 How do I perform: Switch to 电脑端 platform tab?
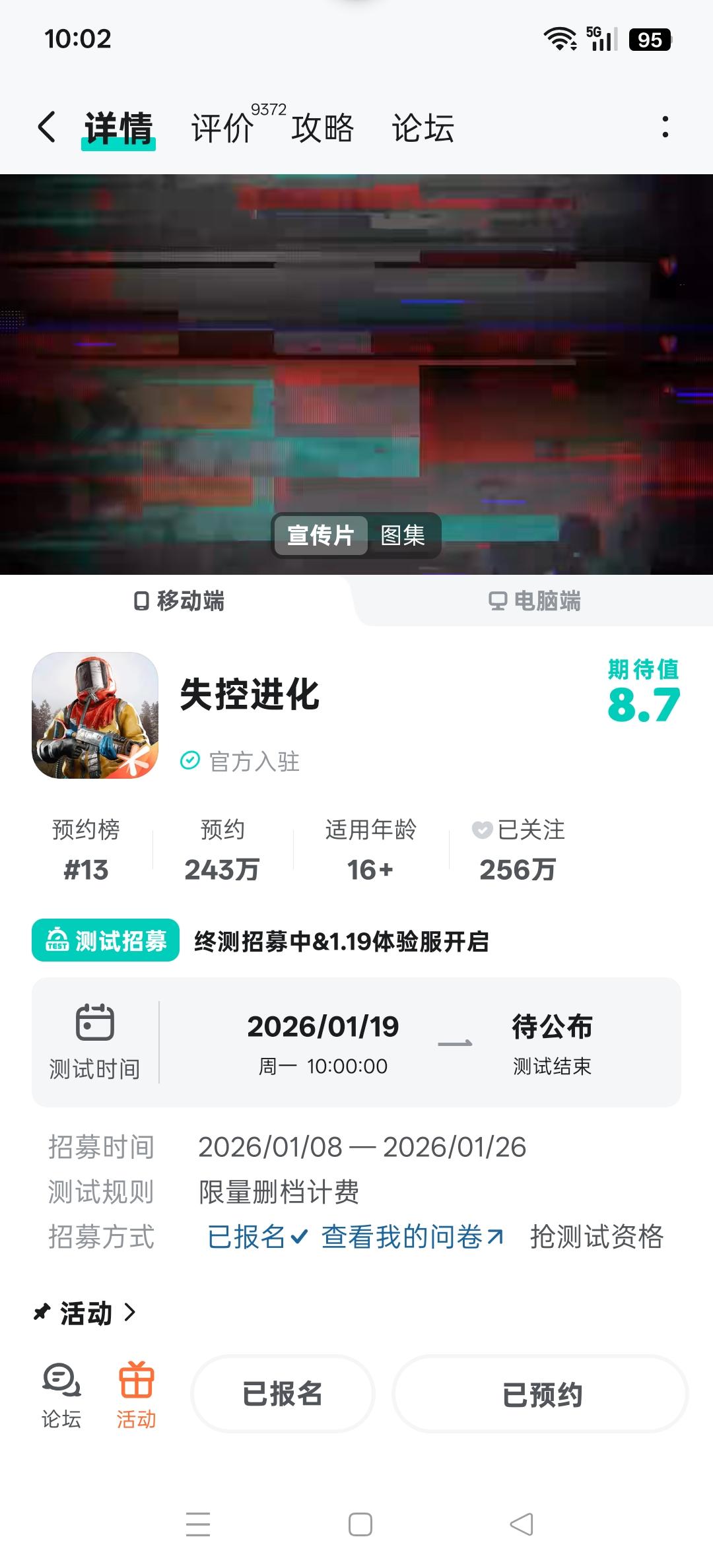click(x=535, y=601)
